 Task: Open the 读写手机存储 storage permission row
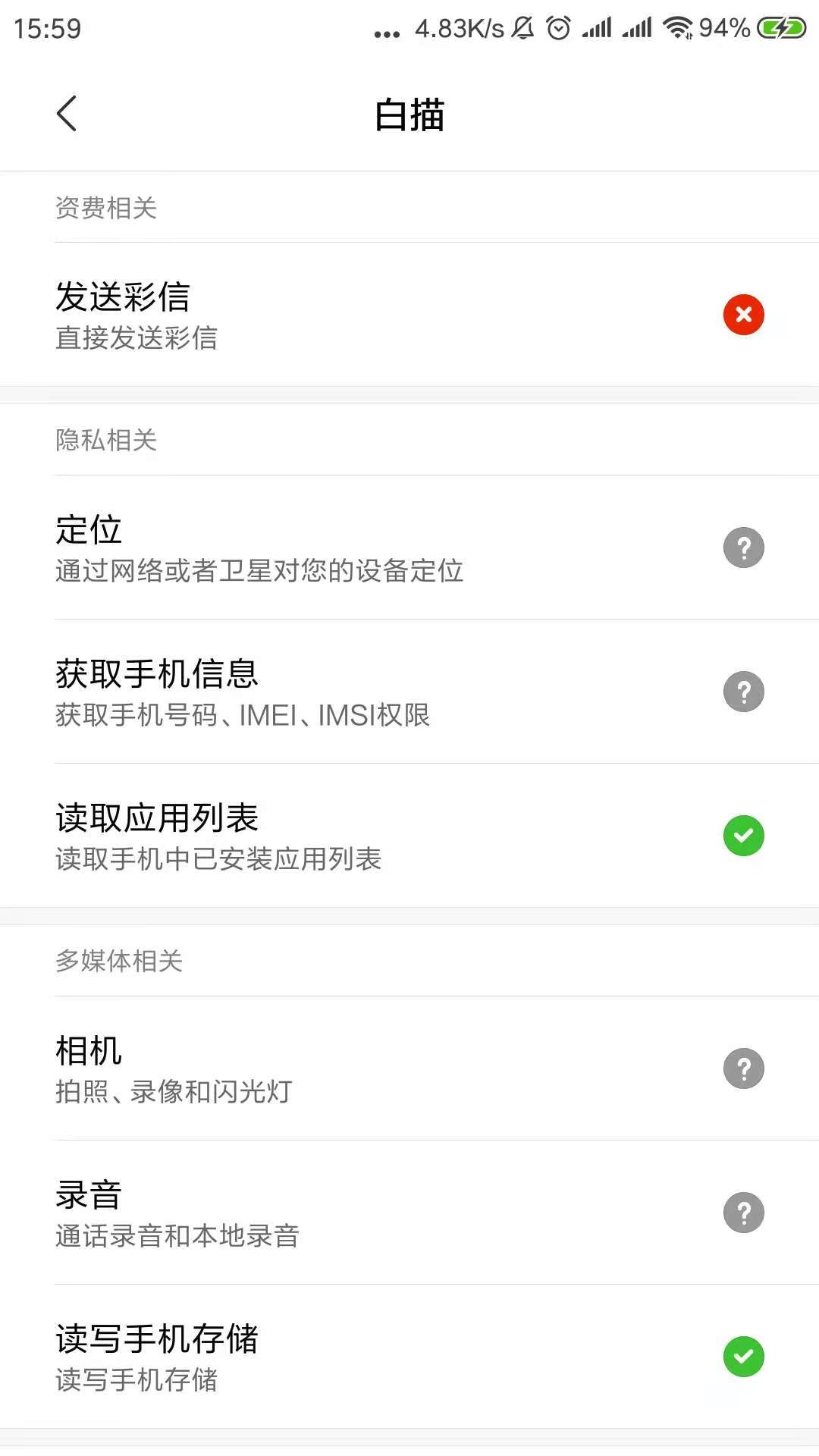pos(409,1357)
